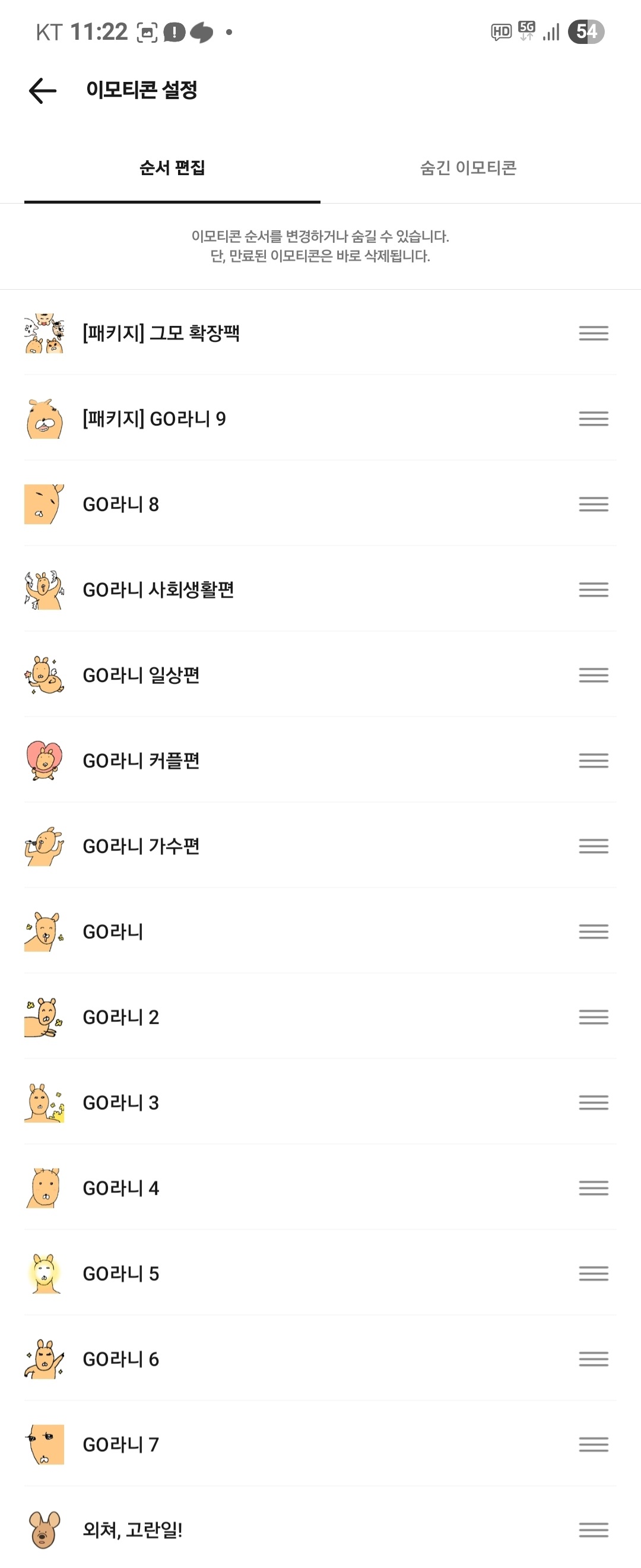Tap the reorder handle for 그모 확장팩

click(x=594, y=333)
